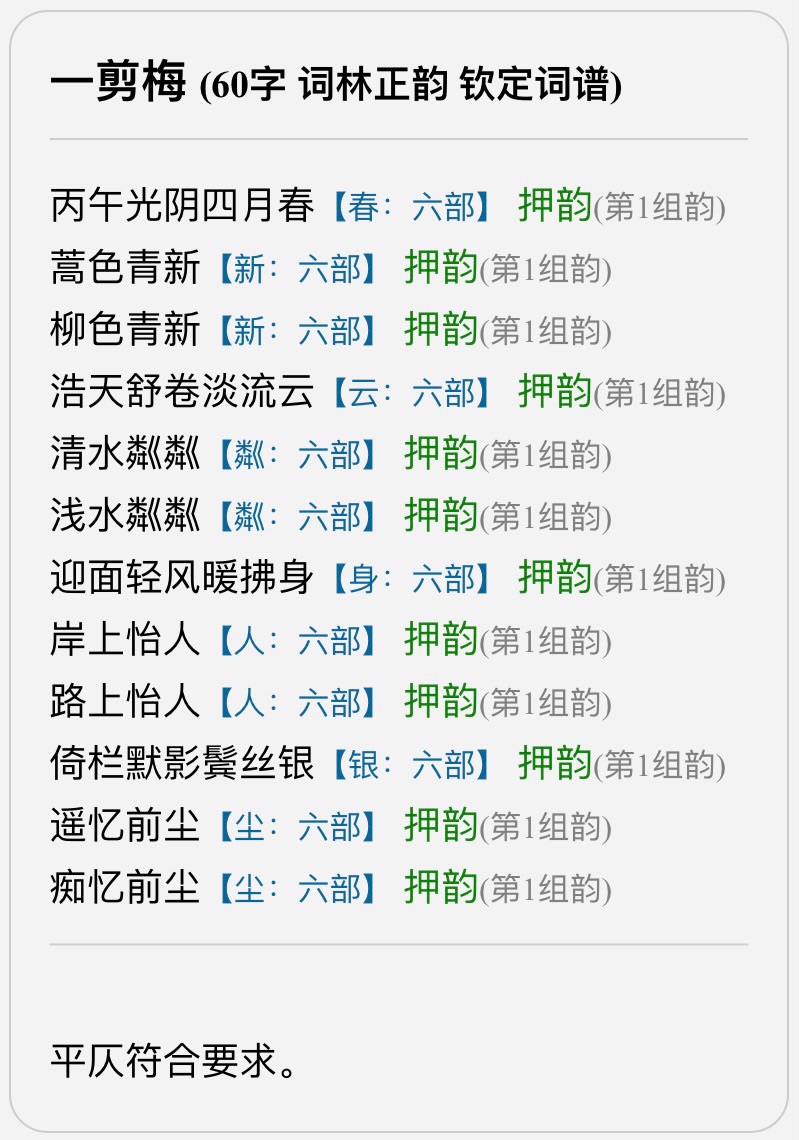
Task: Open 新：六部 link beside 柳色青新
Action: tap(298, 331)
